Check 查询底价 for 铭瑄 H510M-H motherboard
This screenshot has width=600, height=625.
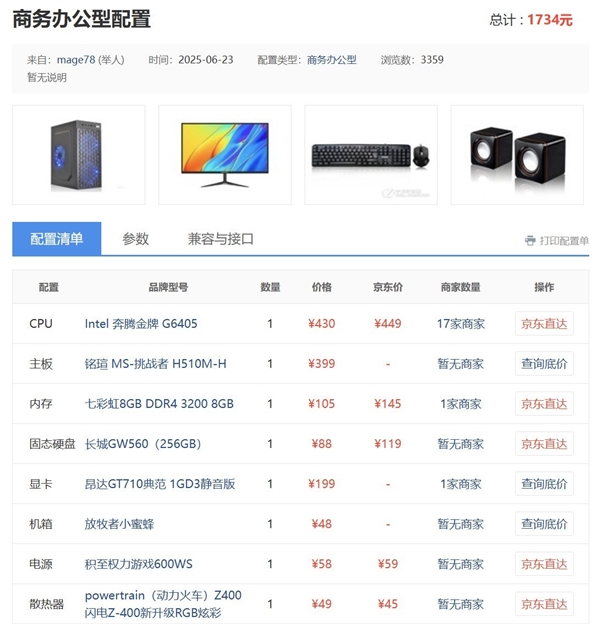pos(544,364)
